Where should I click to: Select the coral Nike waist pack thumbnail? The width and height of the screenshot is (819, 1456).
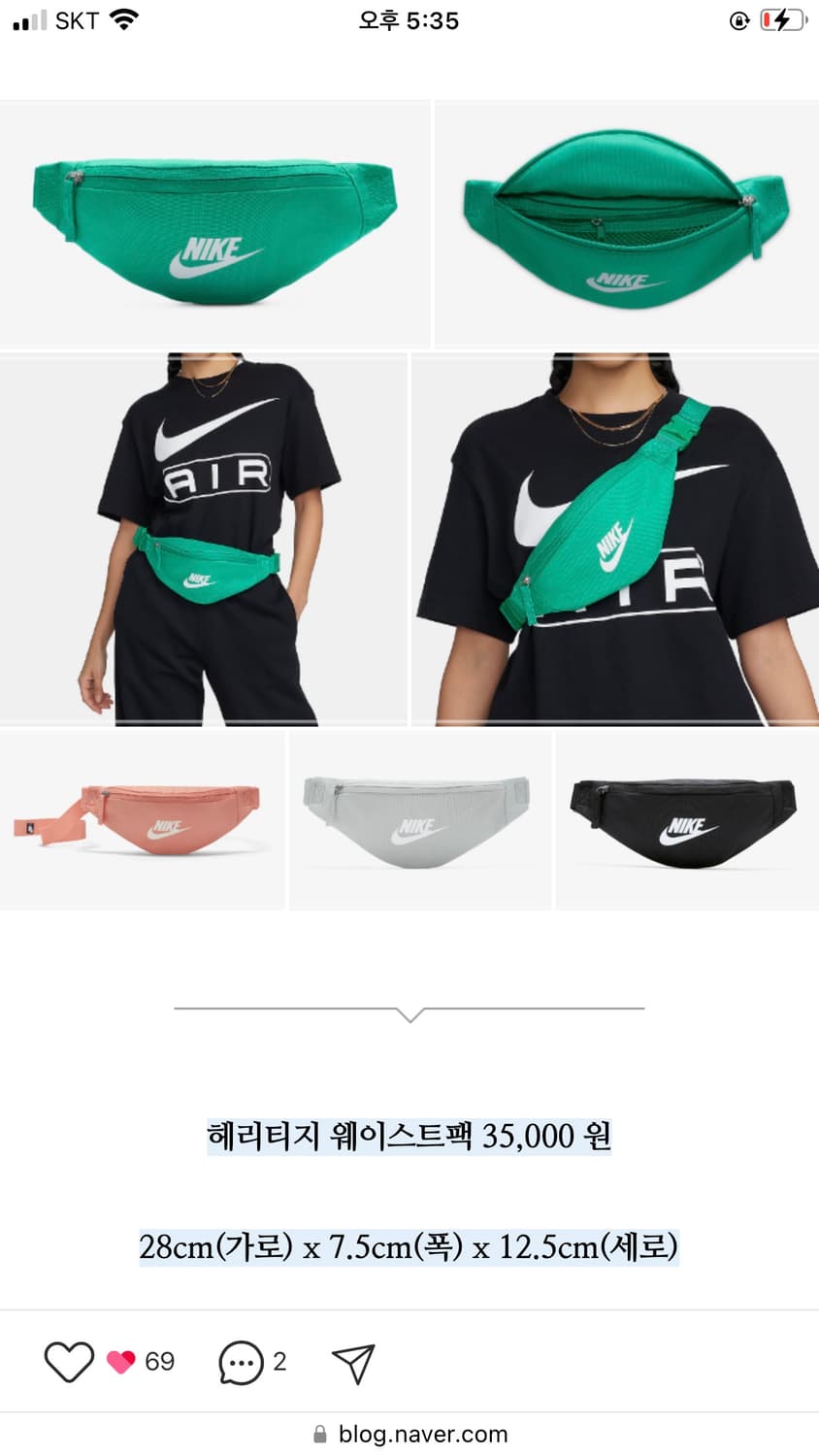142,820
